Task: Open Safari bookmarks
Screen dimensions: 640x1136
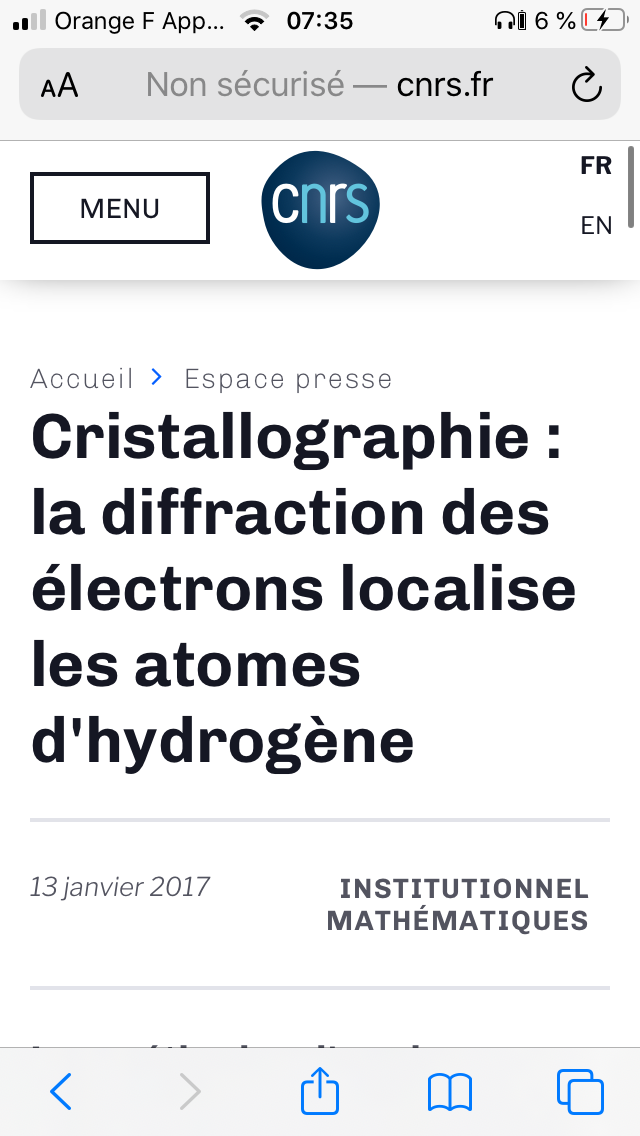Action: 450,1091
